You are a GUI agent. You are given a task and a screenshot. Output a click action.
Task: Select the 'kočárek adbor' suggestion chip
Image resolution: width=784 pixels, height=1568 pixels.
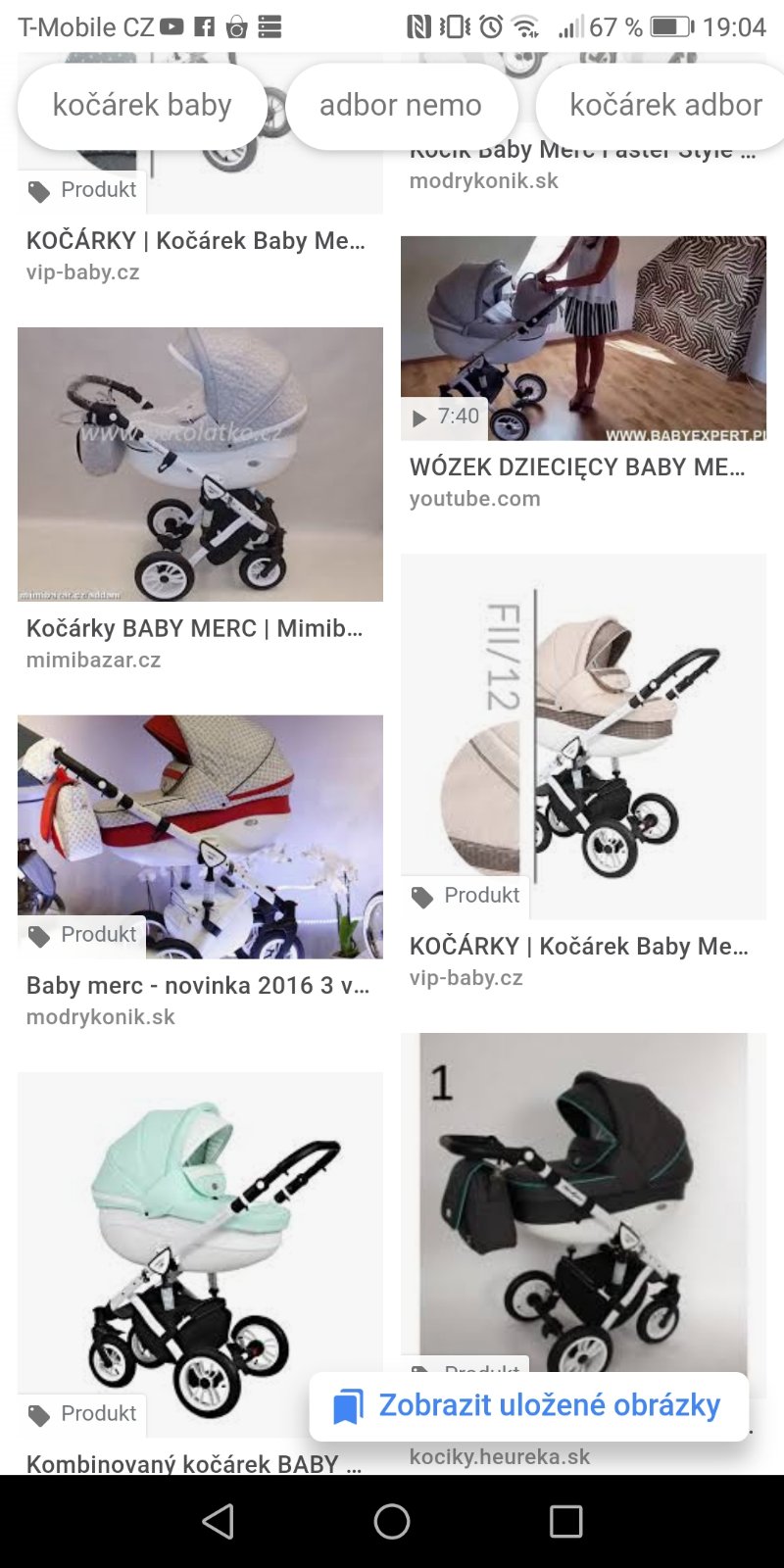[664, 105]
